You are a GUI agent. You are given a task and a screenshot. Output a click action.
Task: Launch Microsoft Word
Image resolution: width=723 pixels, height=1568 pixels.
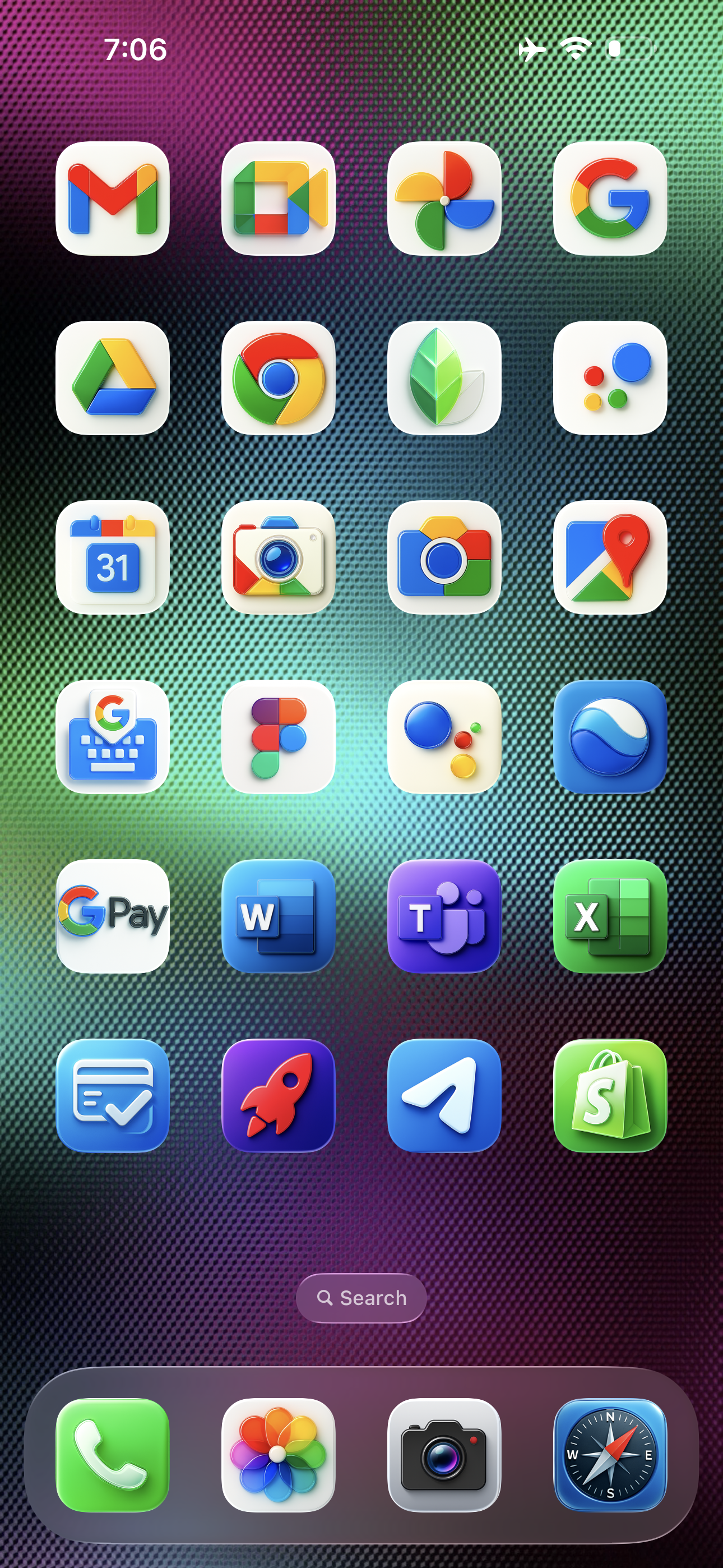click(x=278, y=916)
